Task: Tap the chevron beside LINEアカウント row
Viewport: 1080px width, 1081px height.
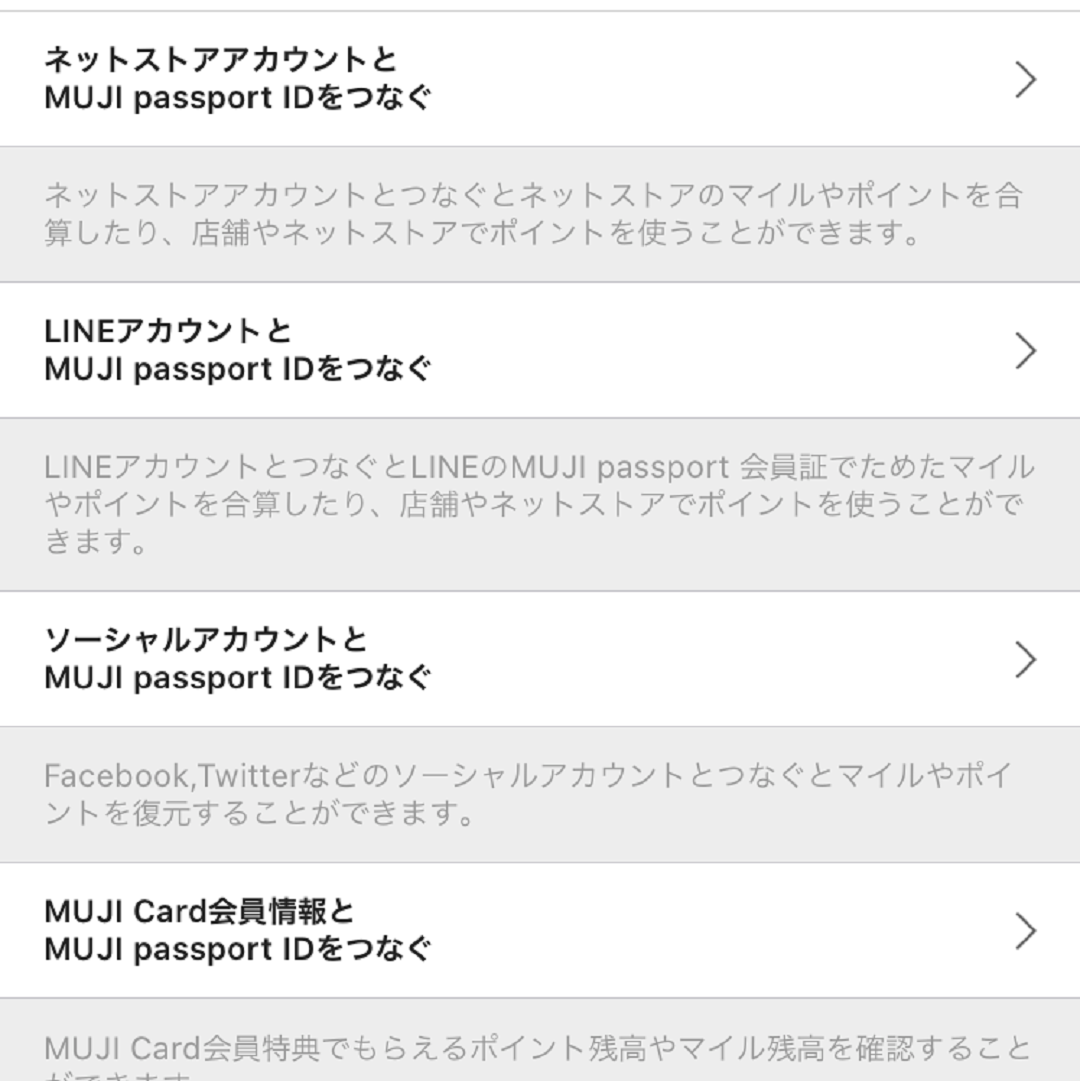Action: (x=1027, y=350)
